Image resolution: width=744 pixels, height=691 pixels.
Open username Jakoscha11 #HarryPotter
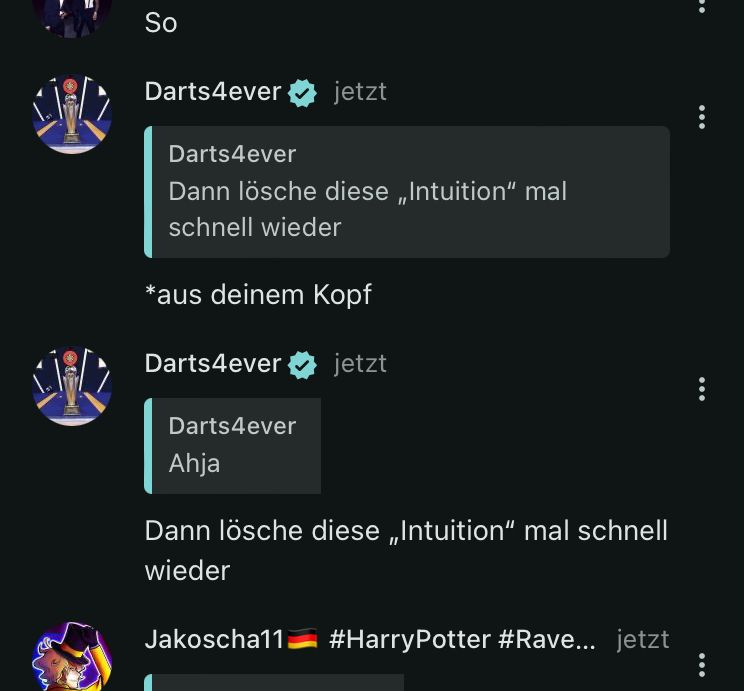370,639
